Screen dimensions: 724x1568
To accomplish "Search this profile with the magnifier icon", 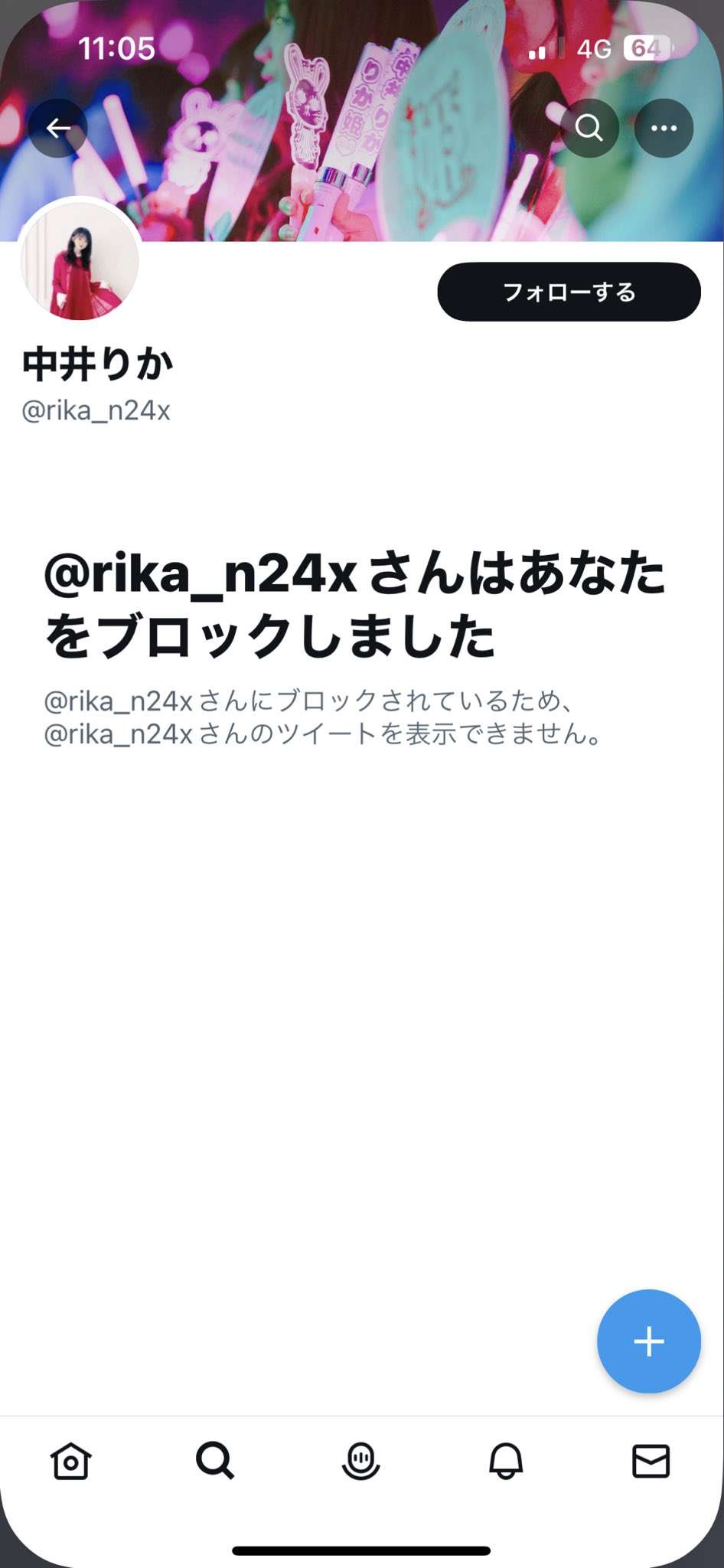I will click(x=589, y=128).
